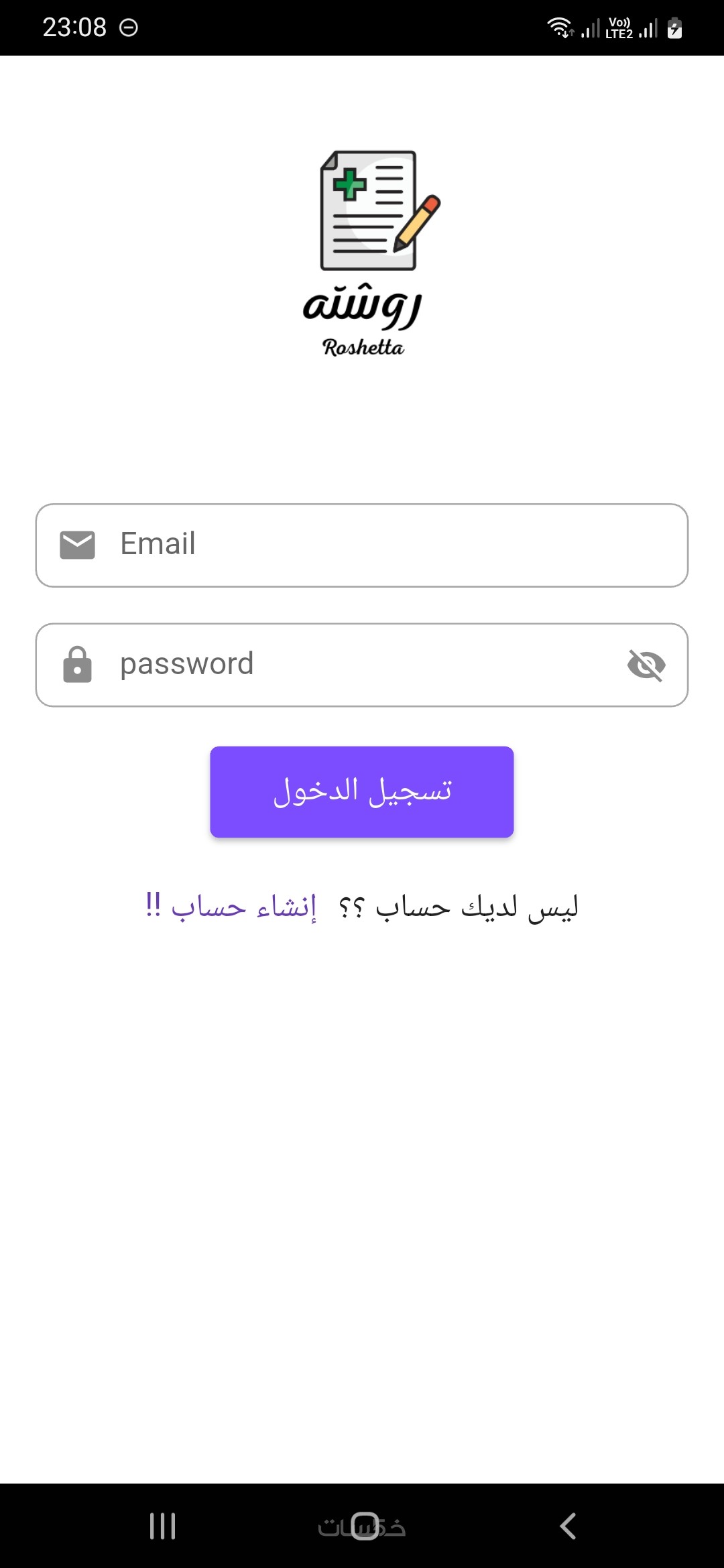
Task: Tap the password input field
Action: click(349, 665)
